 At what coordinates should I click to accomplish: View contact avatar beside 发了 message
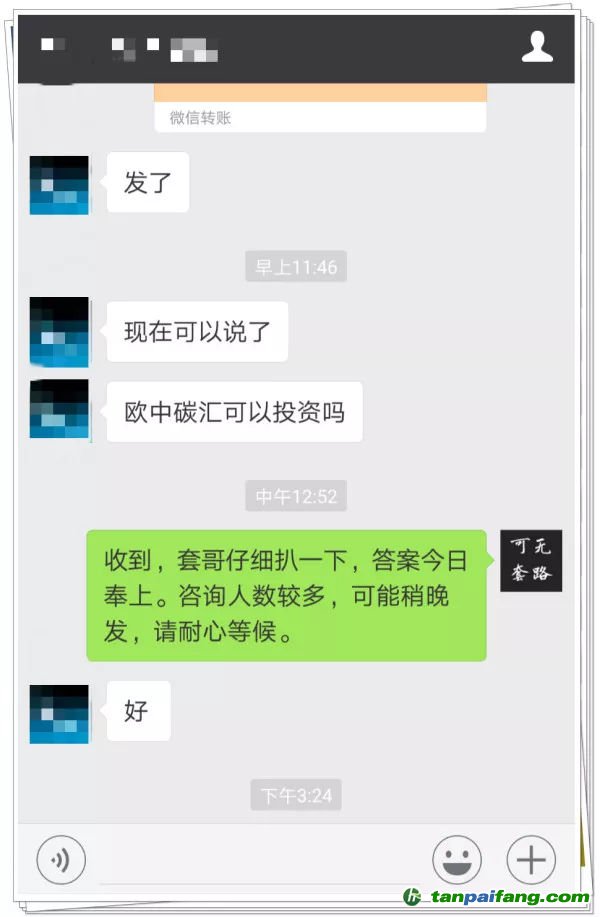coord(59,185)
